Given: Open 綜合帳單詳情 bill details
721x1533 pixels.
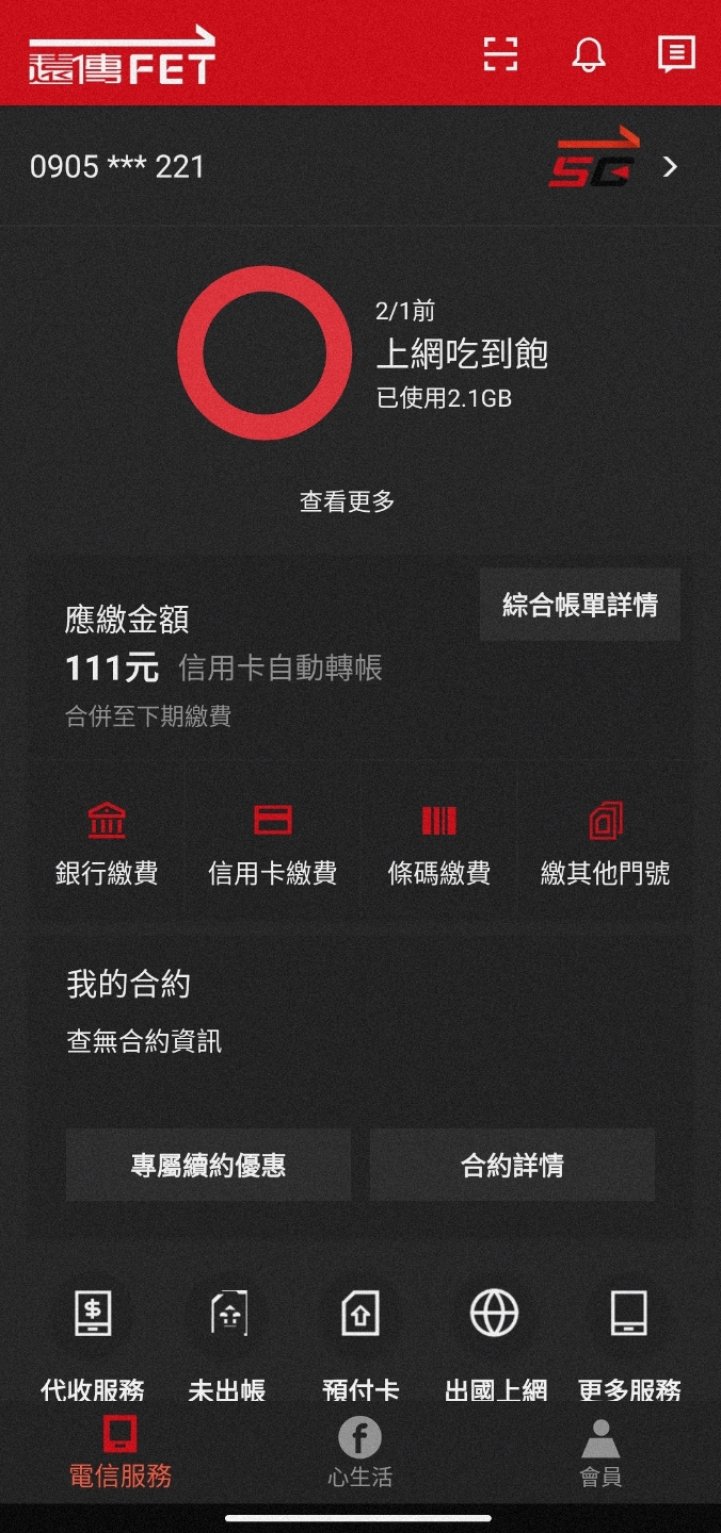Looking at the screenshot, I should 580,605.
